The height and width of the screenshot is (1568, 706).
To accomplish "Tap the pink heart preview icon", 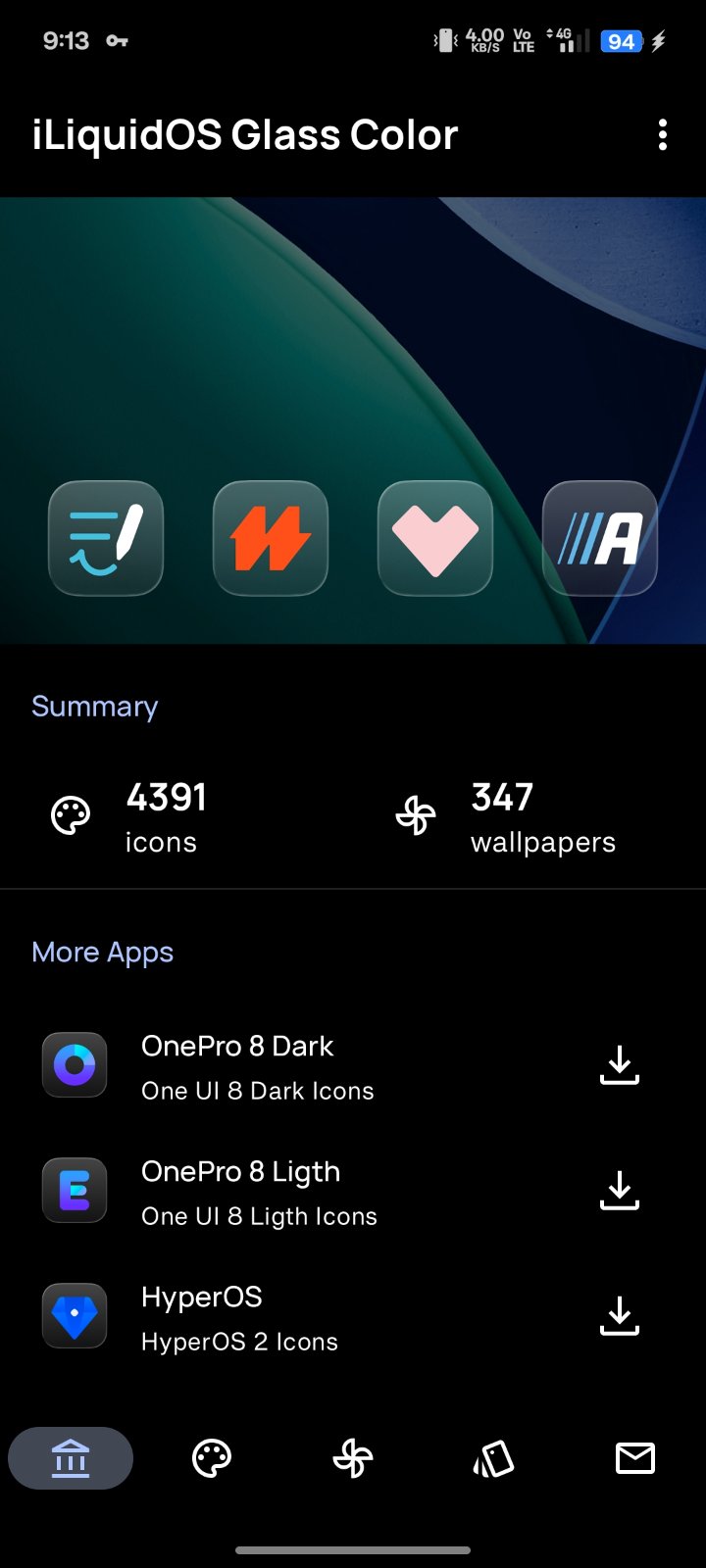I will 435,538.
